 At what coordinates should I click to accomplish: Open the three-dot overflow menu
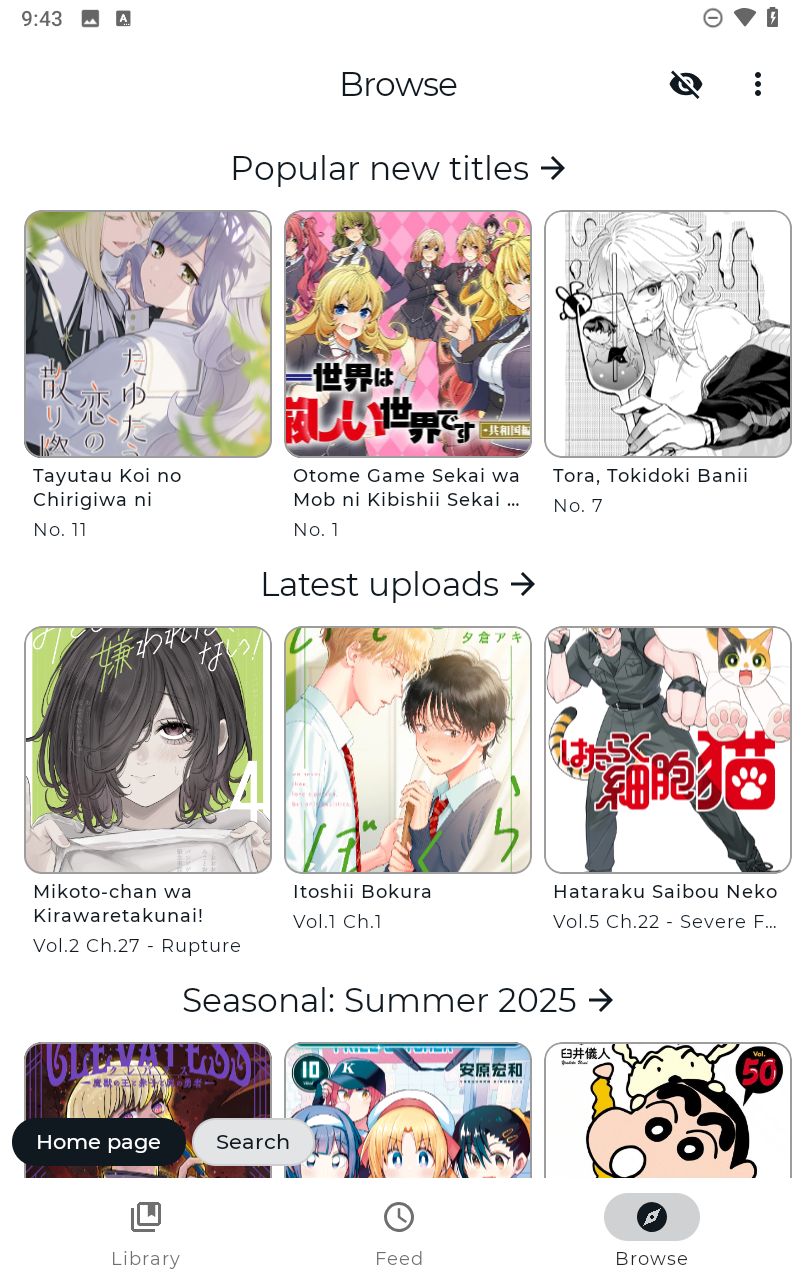click(x=758, y=85)
